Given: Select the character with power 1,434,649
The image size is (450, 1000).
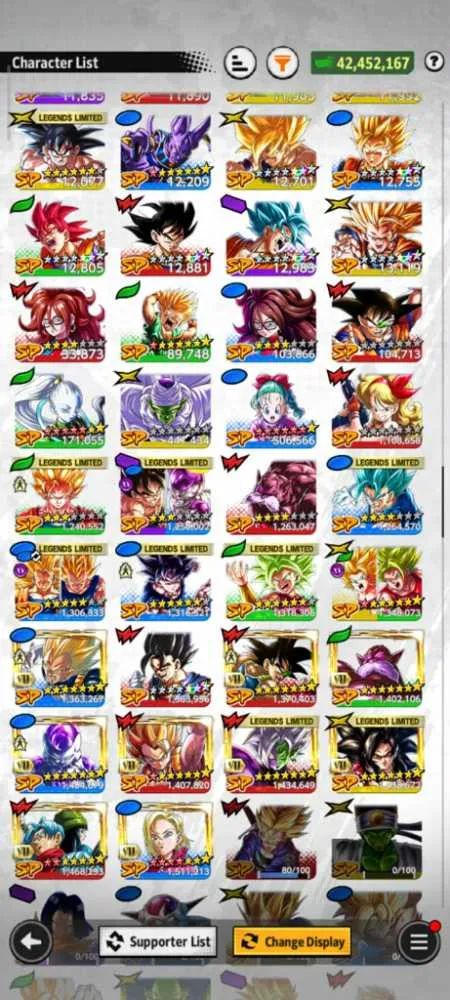Looking at the screenshot, I should click(272, 753).
